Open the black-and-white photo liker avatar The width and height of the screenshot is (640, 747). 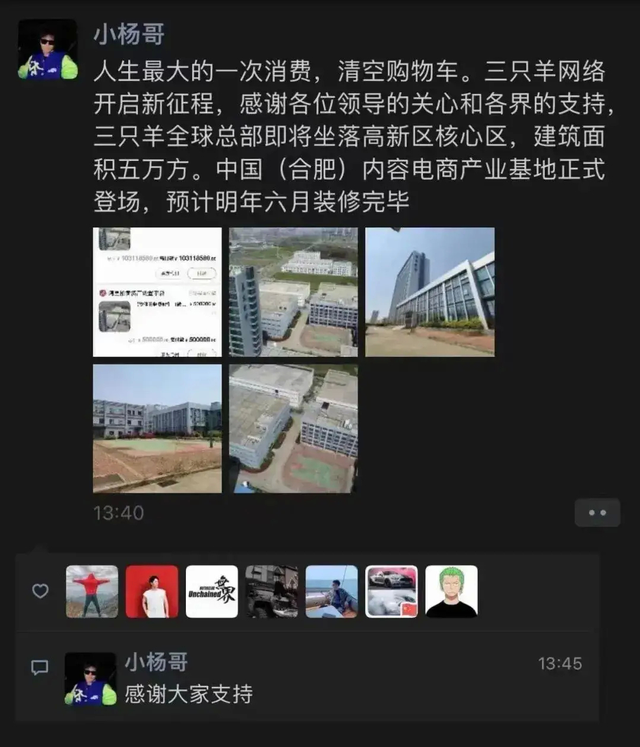click(x=272, y=591)
